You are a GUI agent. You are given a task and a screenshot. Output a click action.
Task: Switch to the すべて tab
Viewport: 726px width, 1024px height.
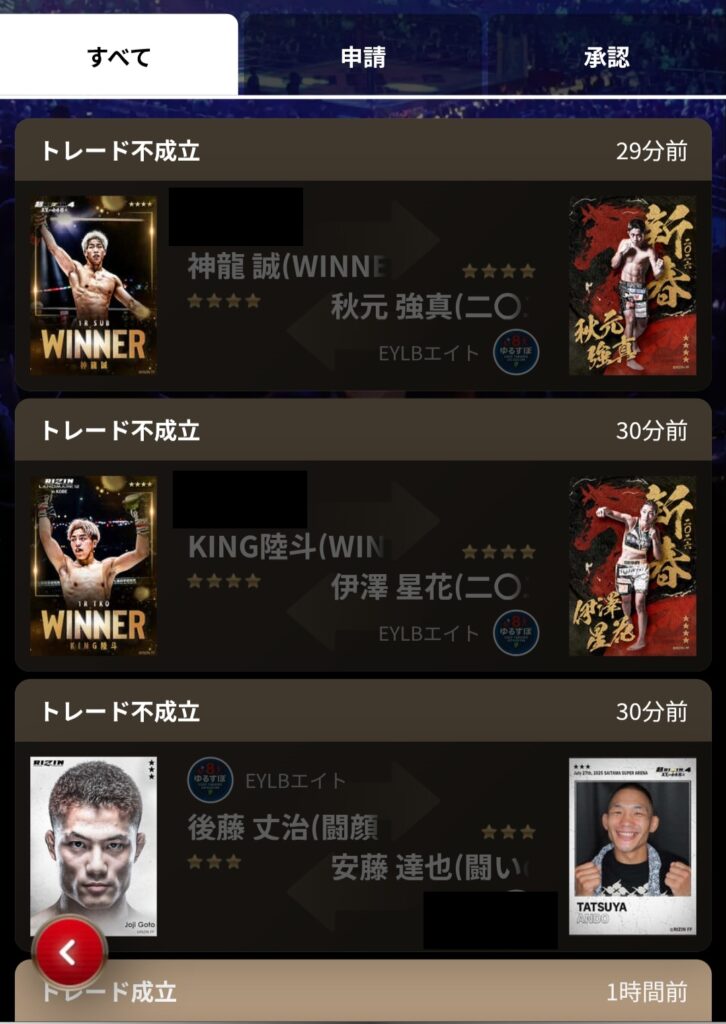coord(118,57)
